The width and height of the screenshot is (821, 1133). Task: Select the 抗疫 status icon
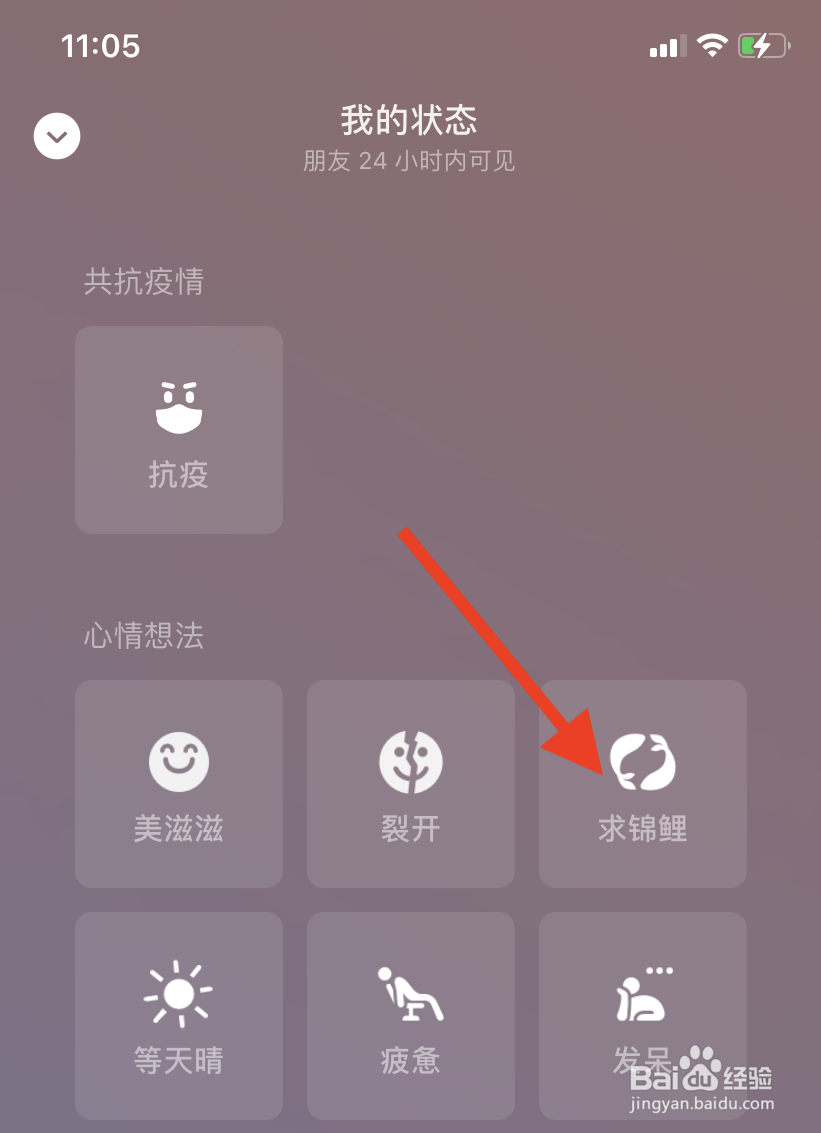(178, 405)
